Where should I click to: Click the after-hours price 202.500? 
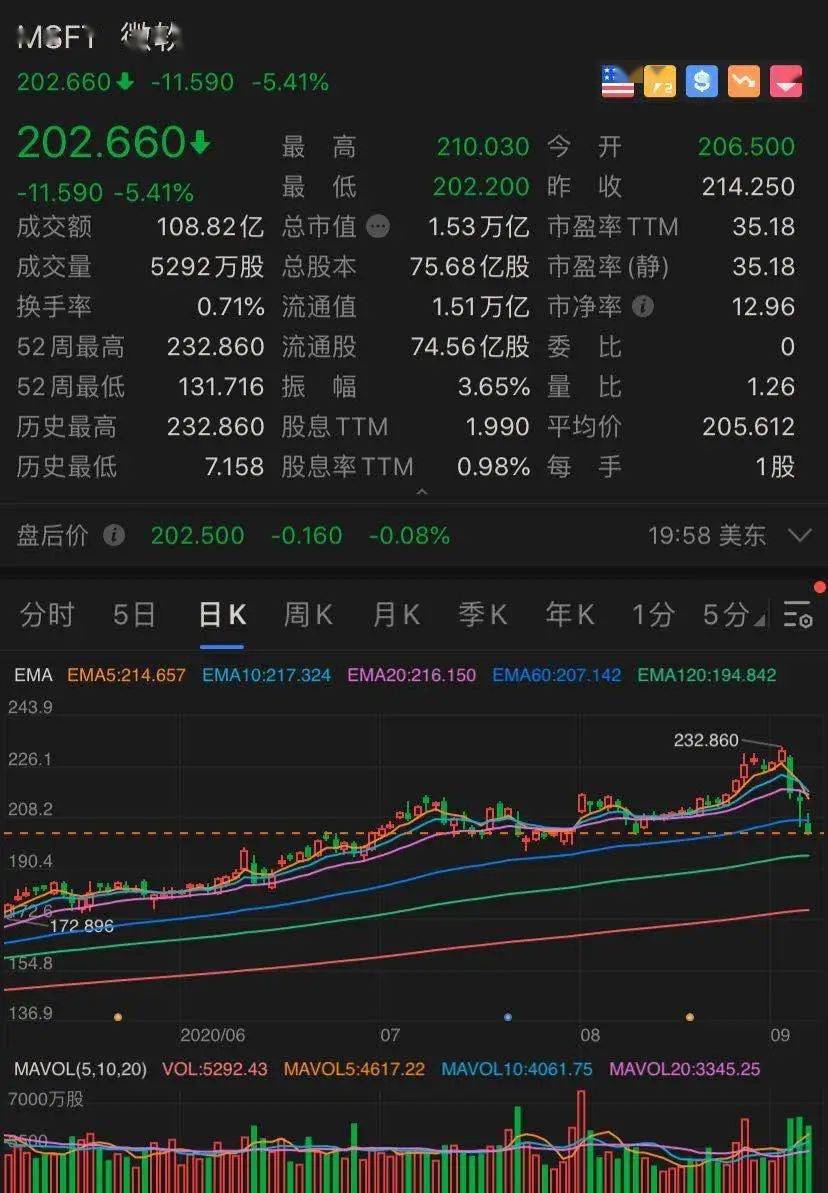tap(197, 536)
